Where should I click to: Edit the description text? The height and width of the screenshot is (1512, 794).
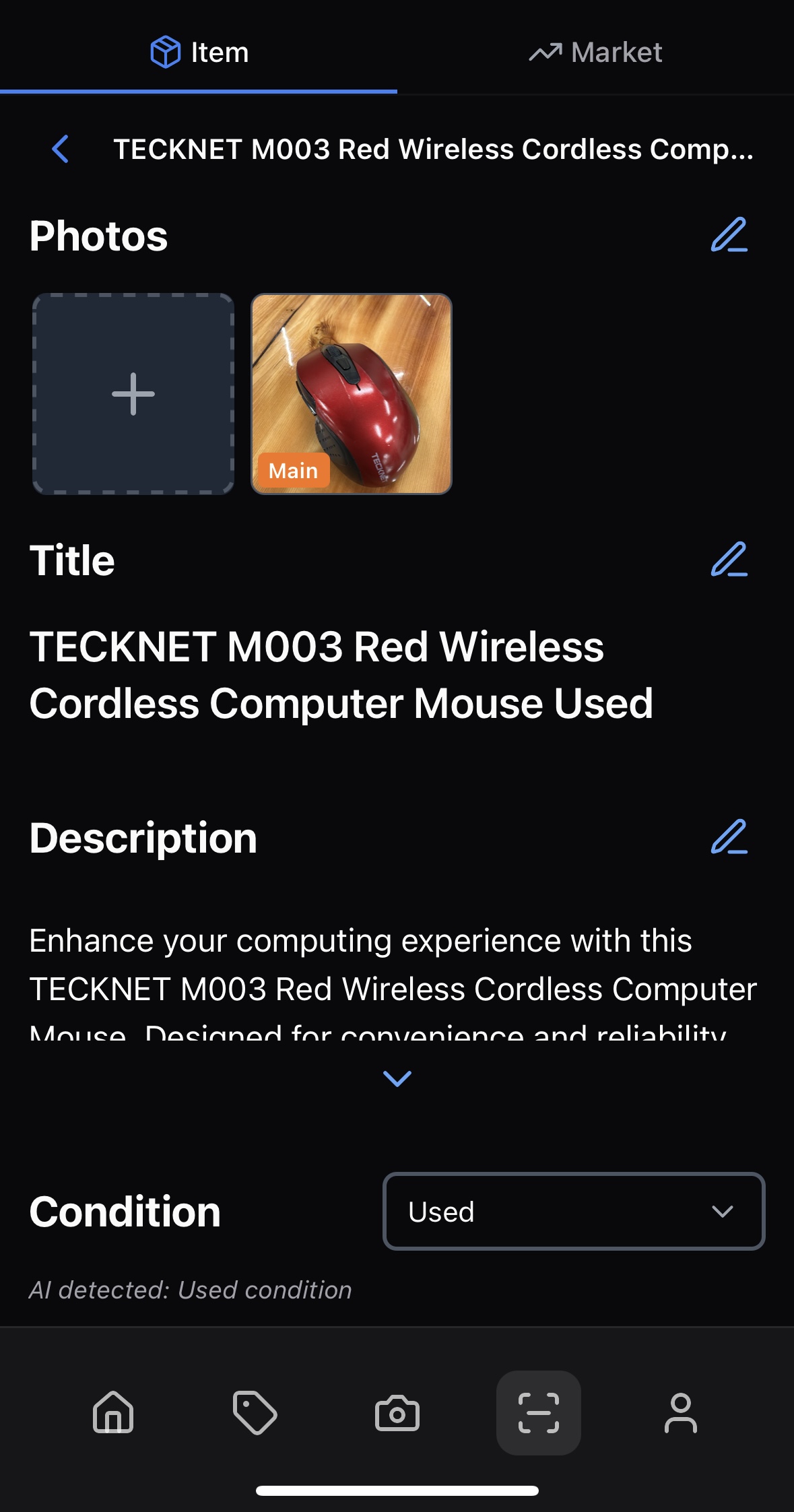tap(729, 837)
